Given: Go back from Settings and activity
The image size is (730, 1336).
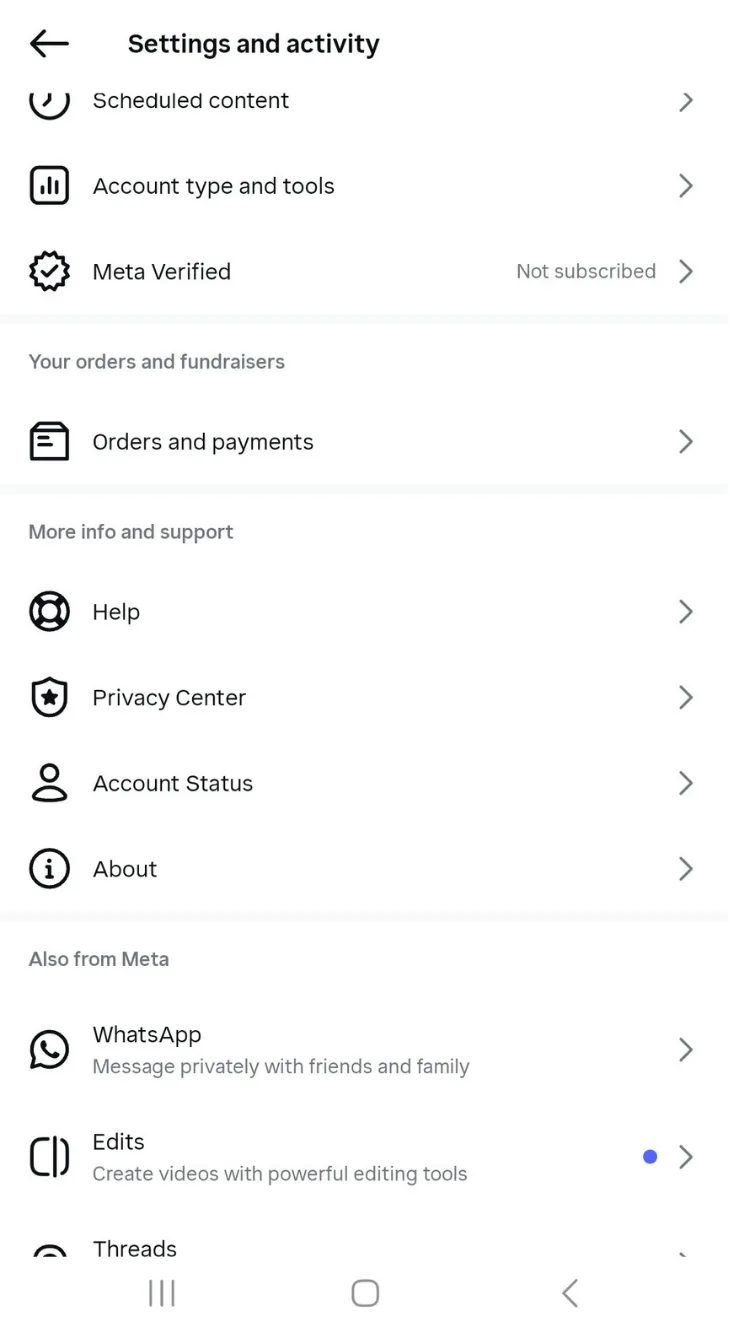Looking at the screenshot, I should pos(49,43).
